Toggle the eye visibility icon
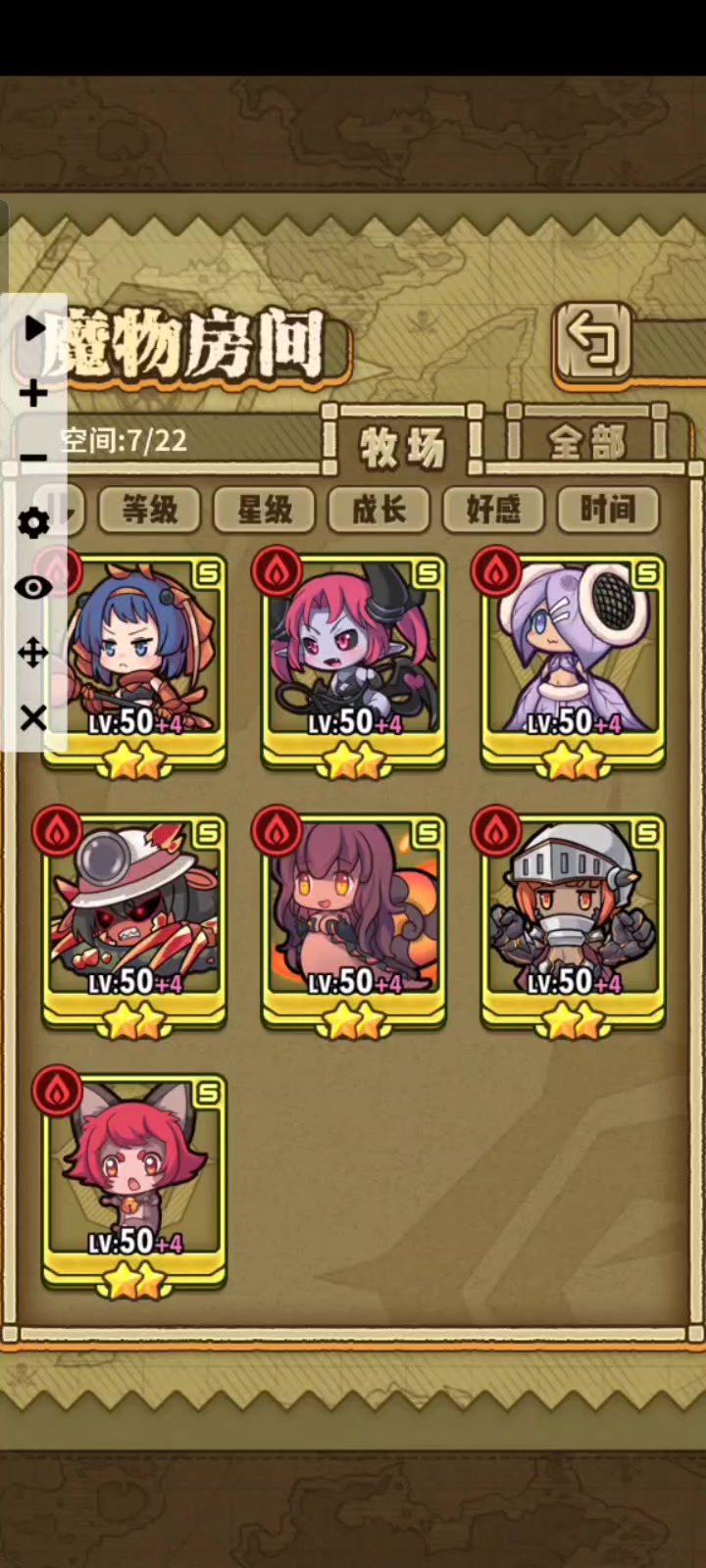 pos(33,588)
